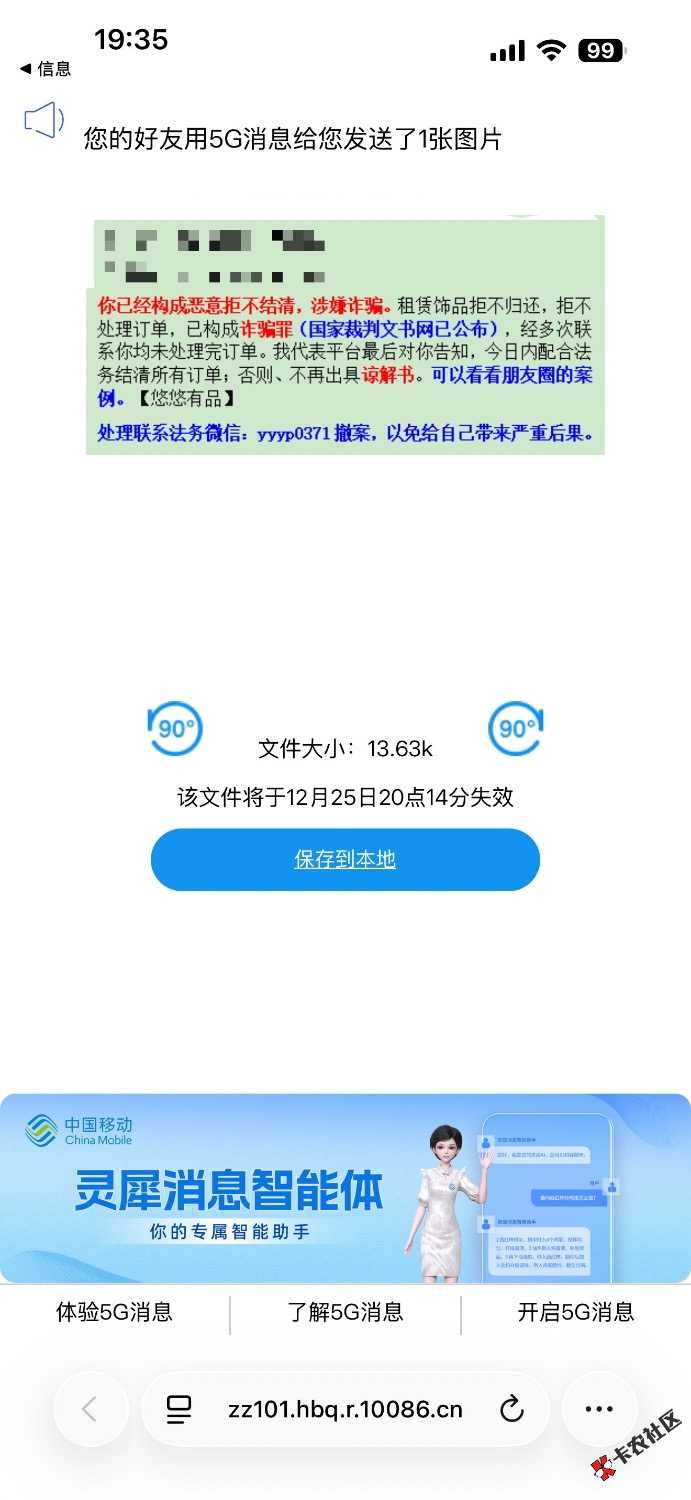Tap 保存到本地 to save image

pos(345,859)
